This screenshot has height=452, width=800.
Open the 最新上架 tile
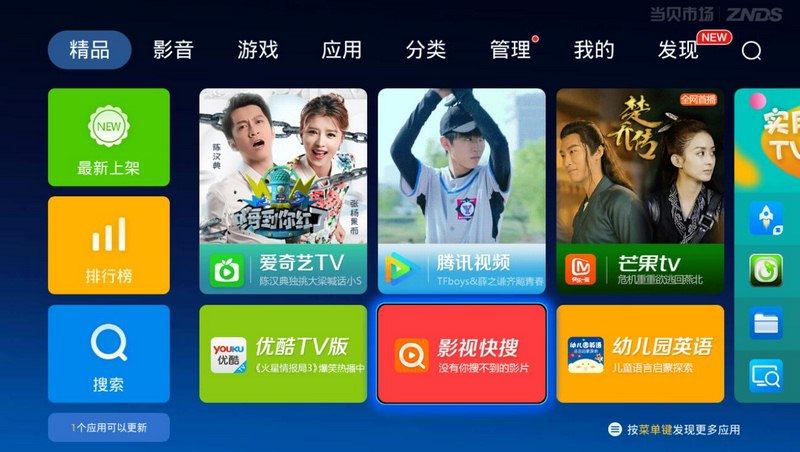coord(109,137)
